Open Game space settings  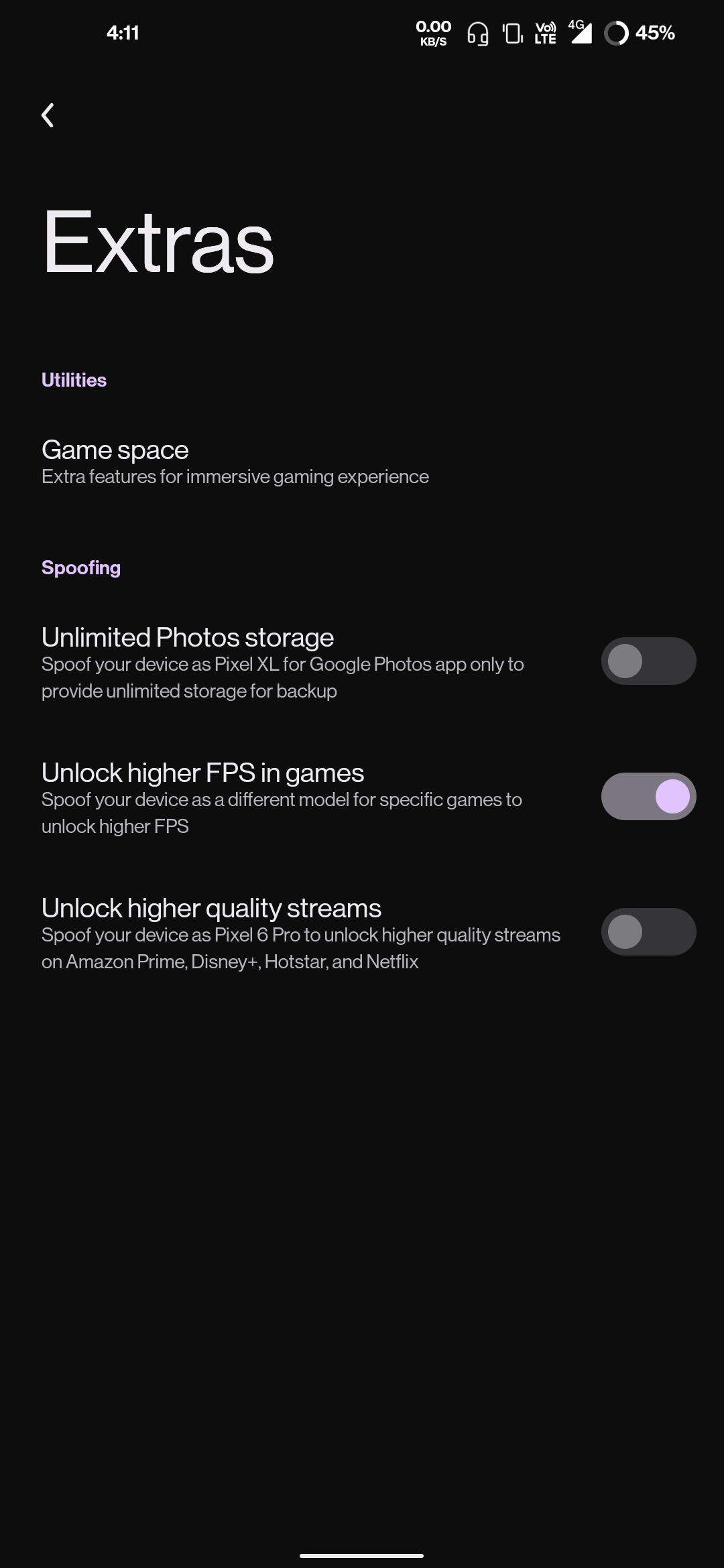click(235, 462)
